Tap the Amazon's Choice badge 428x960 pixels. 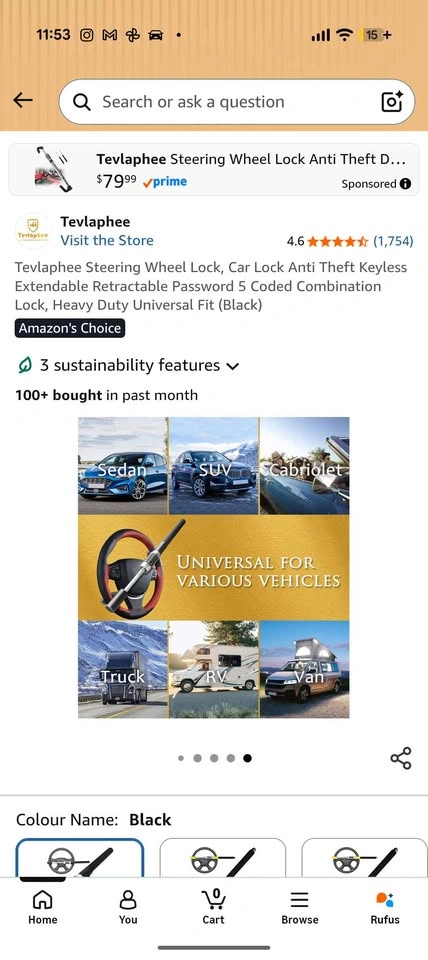[70, 328]
